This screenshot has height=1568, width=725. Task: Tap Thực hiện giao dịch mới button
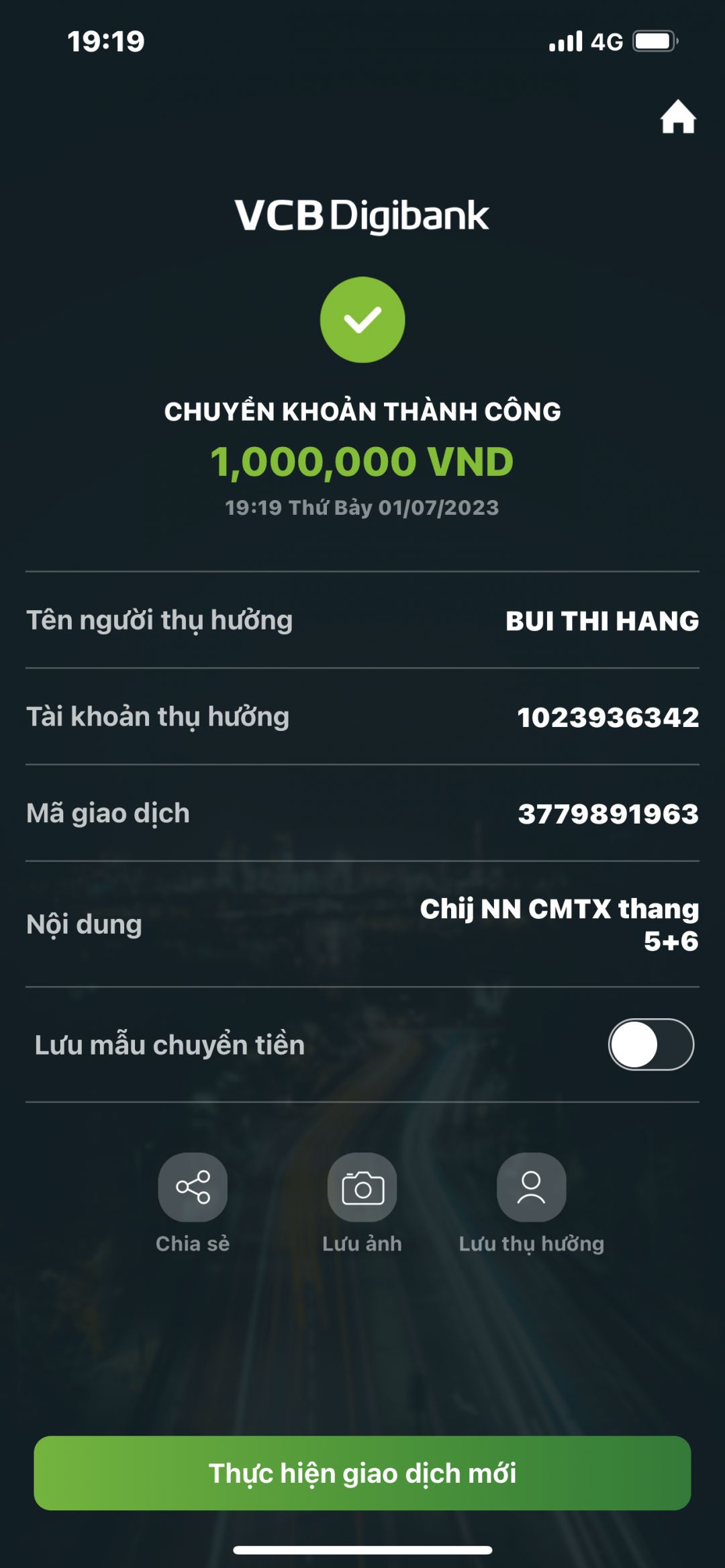pyautogui.click(x=362, y=1473)
